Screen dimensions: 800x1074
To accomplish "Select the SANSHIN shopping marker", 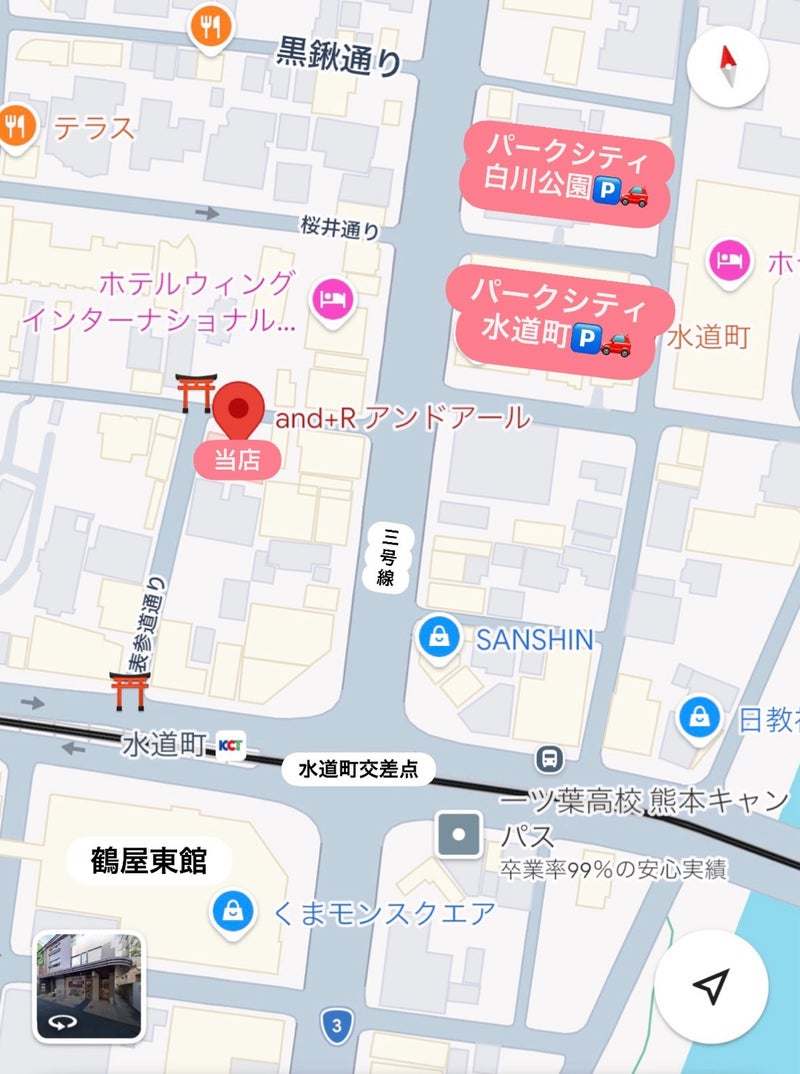I will click(439, 637).
